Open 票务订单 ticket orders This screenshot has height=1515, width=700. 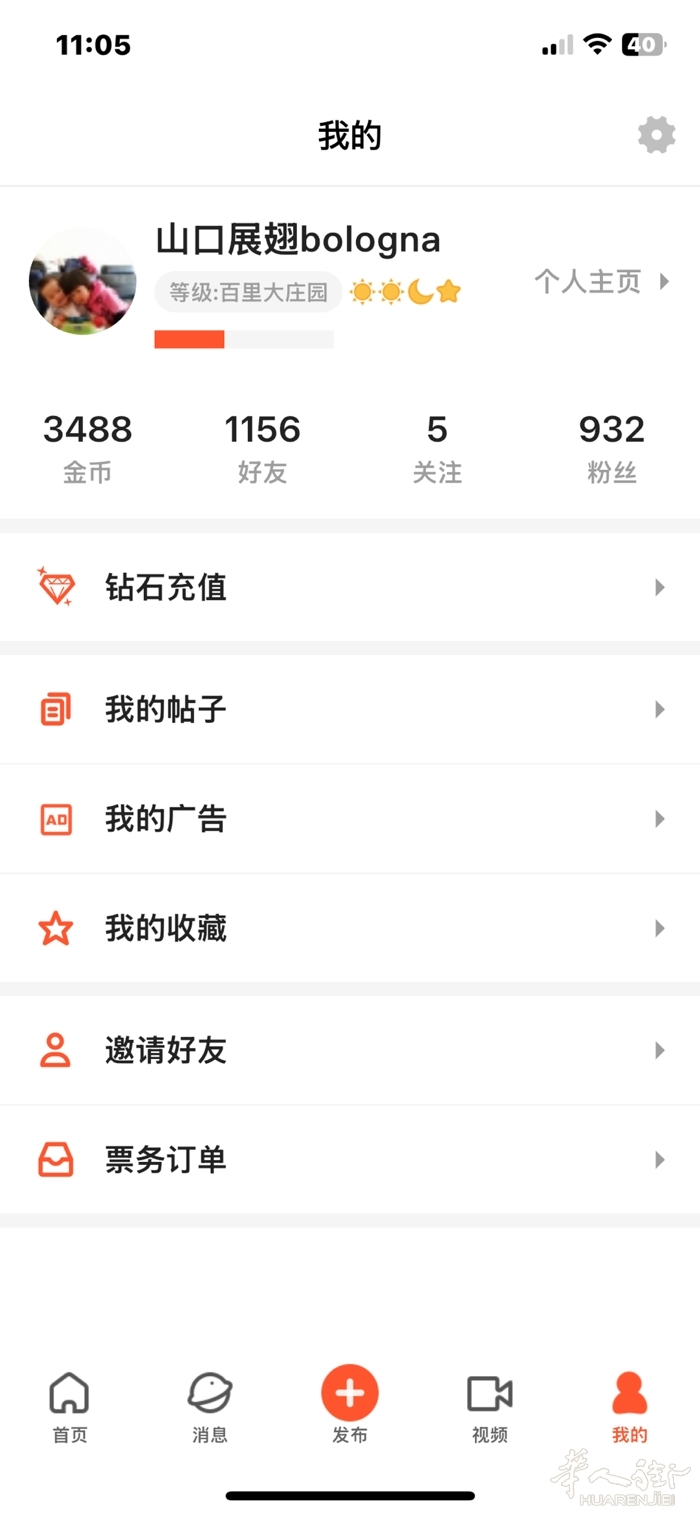click(350, 1160)
